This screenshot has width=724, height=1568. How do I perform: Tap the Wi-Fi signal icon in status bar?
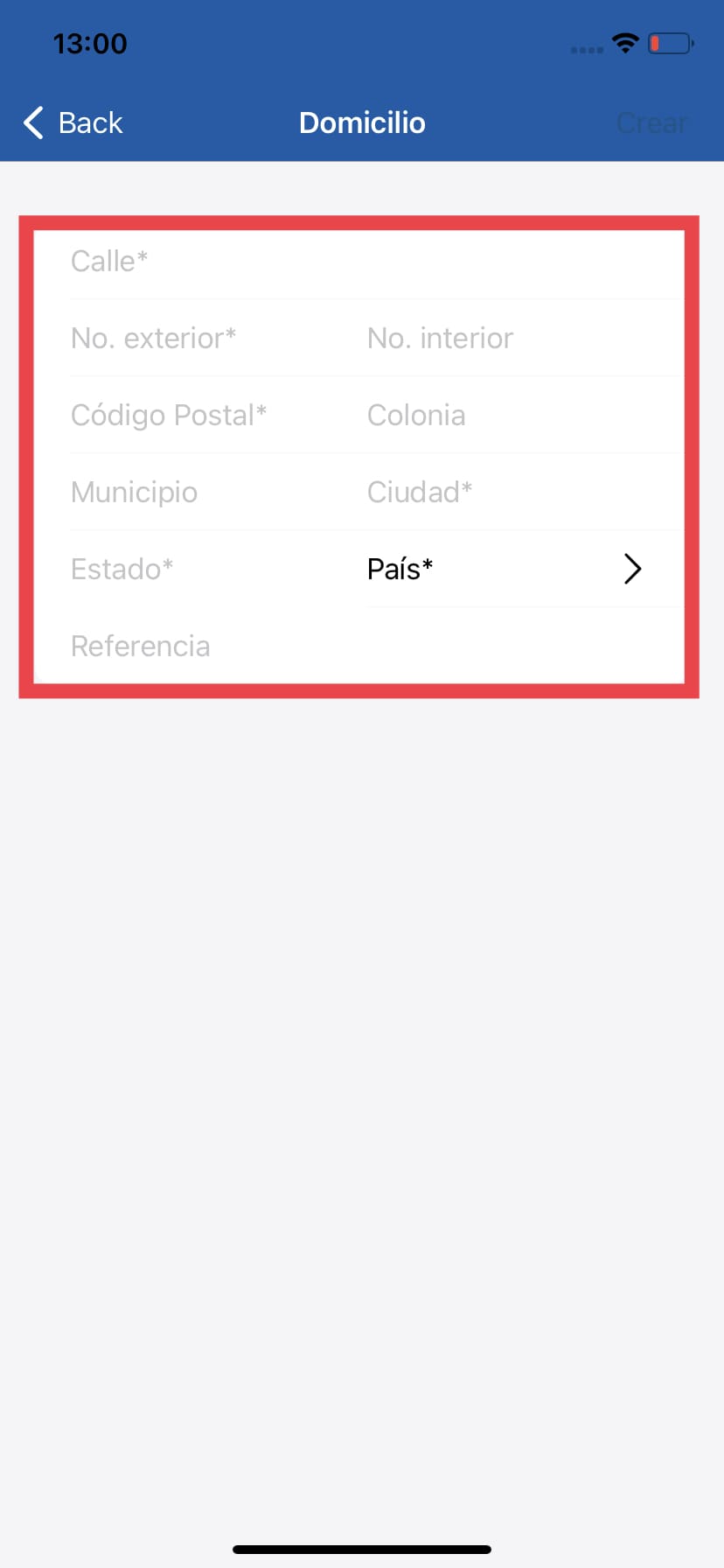pos(625,42)
